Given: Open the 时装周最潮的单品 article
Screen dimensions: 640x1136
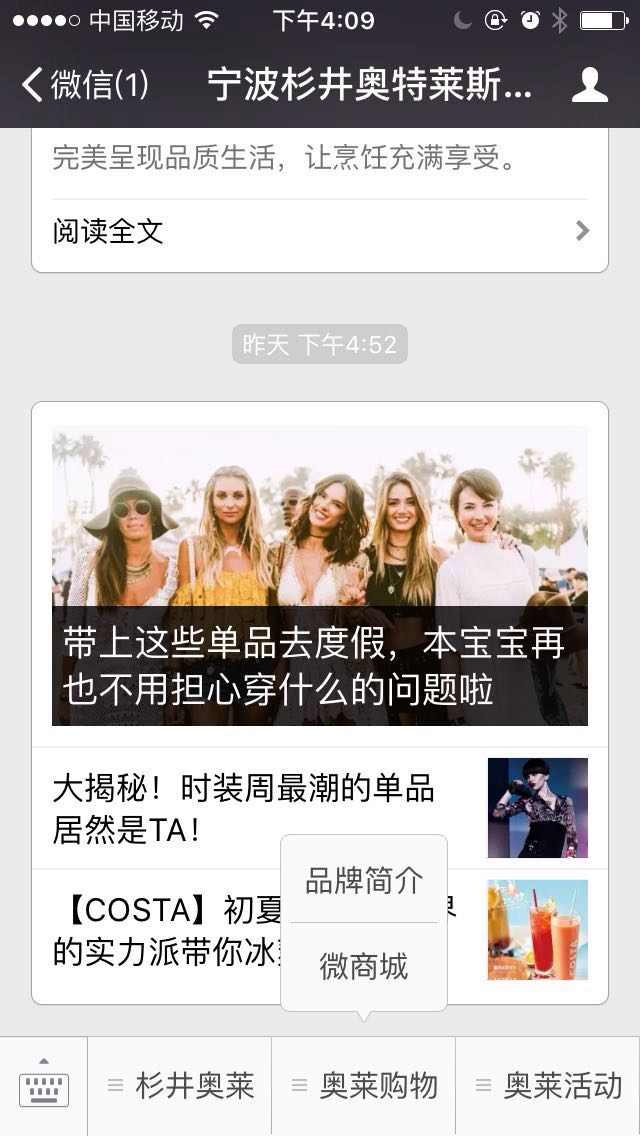Looking at the screenshot, I should 260,808.
